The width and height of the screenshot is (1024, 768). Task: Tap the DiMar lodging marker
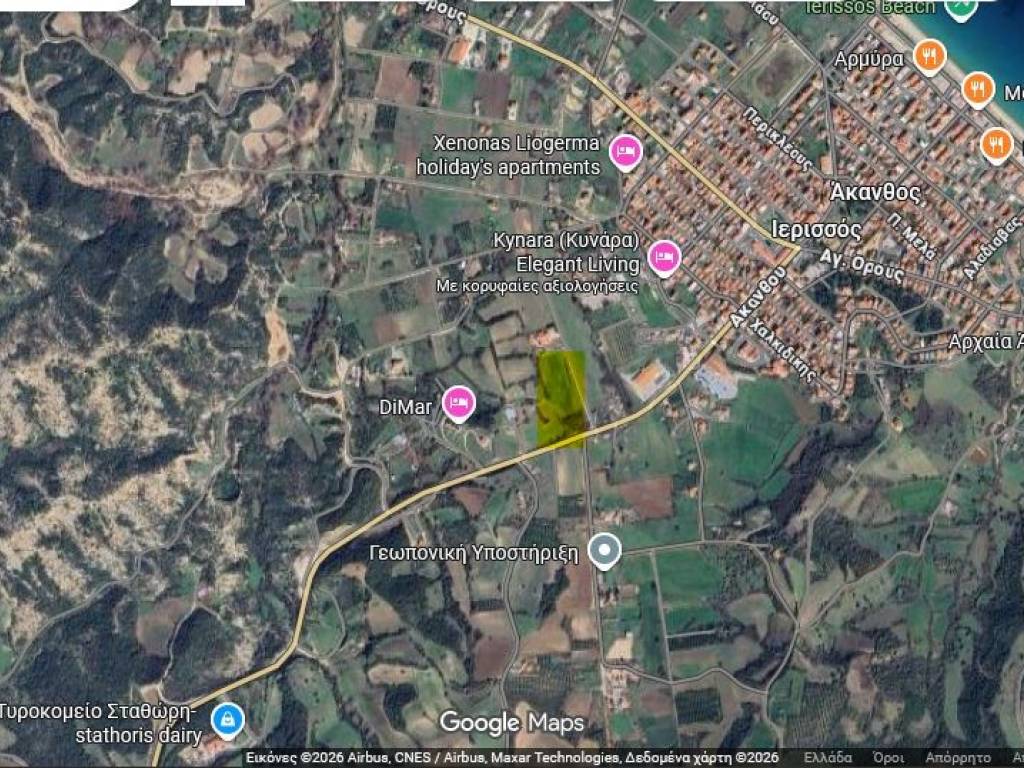pyautogui.click(x=459, y=403)
